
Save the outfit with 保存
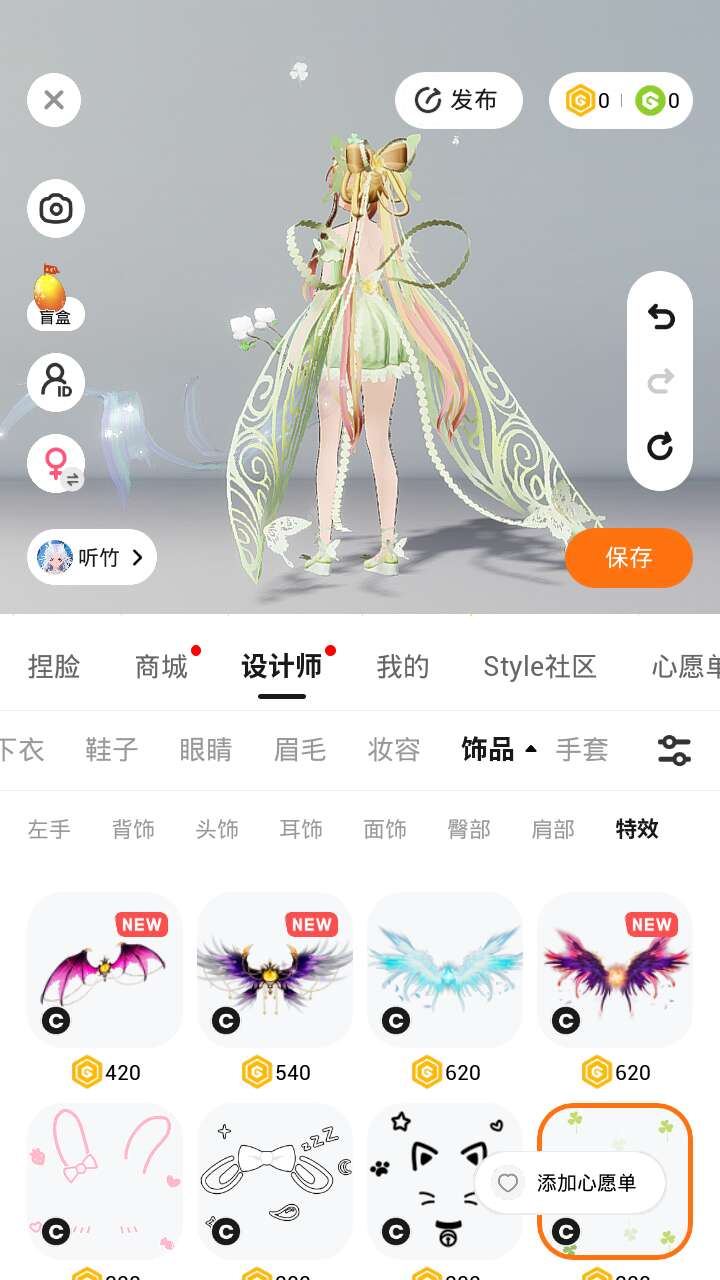[x=629, y=557]
